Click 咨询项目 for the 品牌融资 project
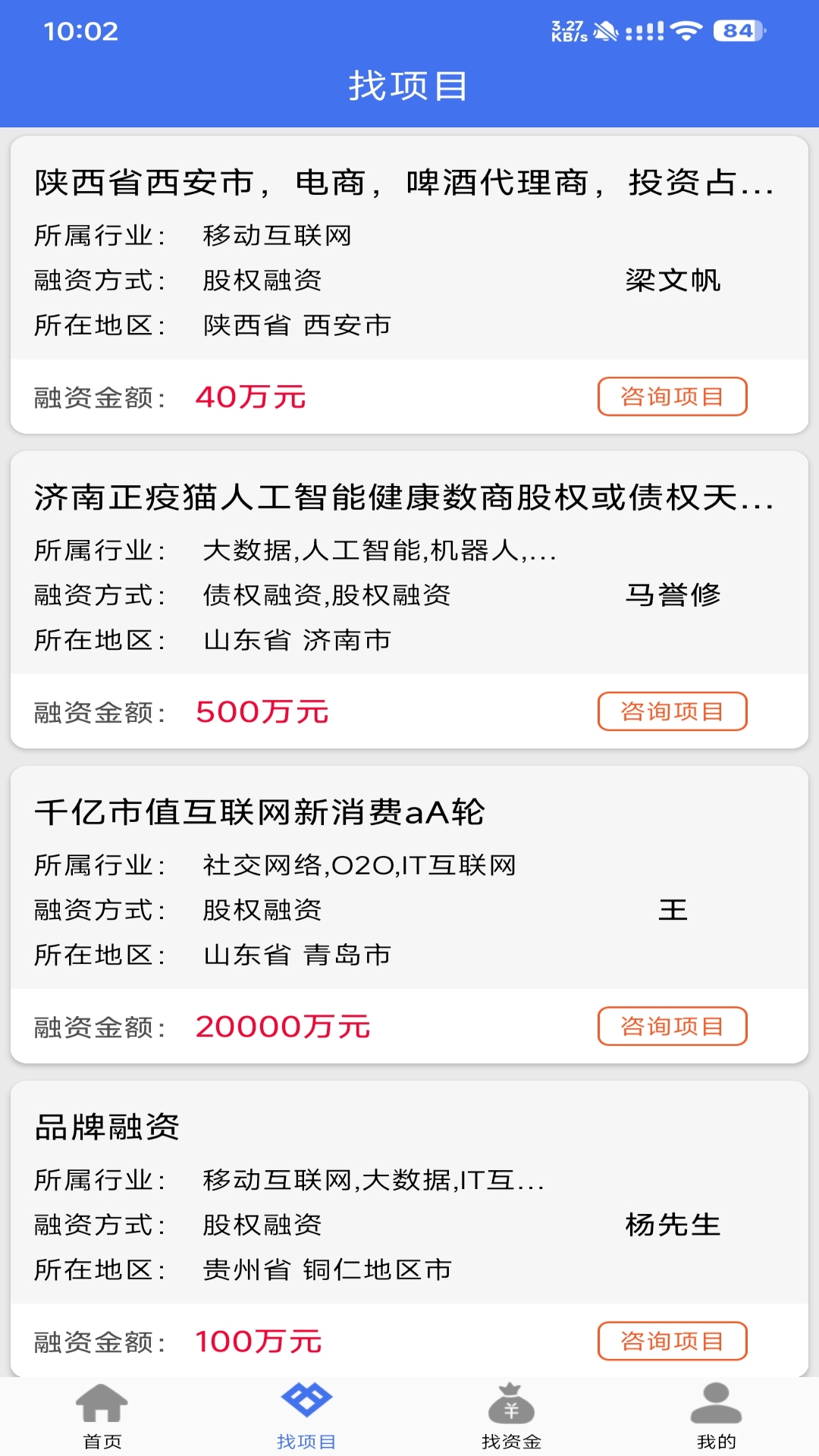 [x=673, y=1341]
